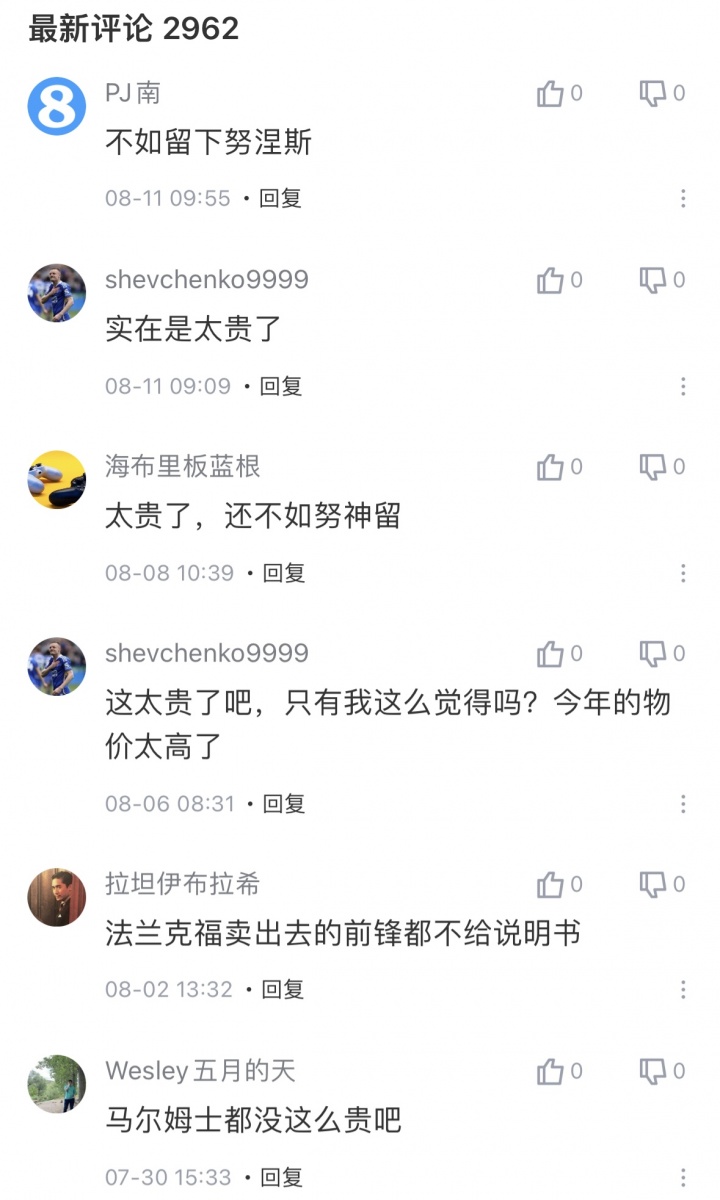Viewport: 720px width, 1200px height.
Task: Like 海布里板蓝根's comment
Action: click(551, 467)
